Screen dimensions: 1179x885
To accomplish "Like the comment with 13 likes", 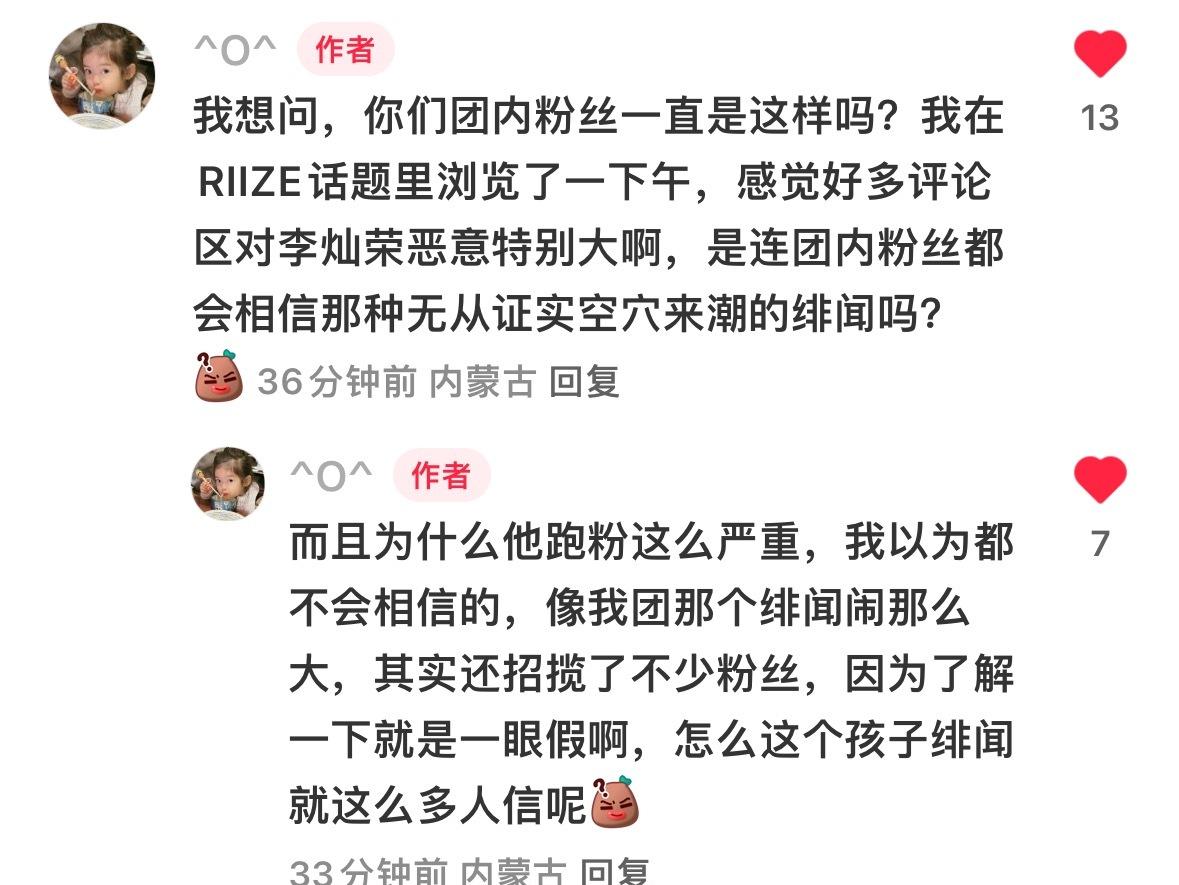I will 1099,54.
